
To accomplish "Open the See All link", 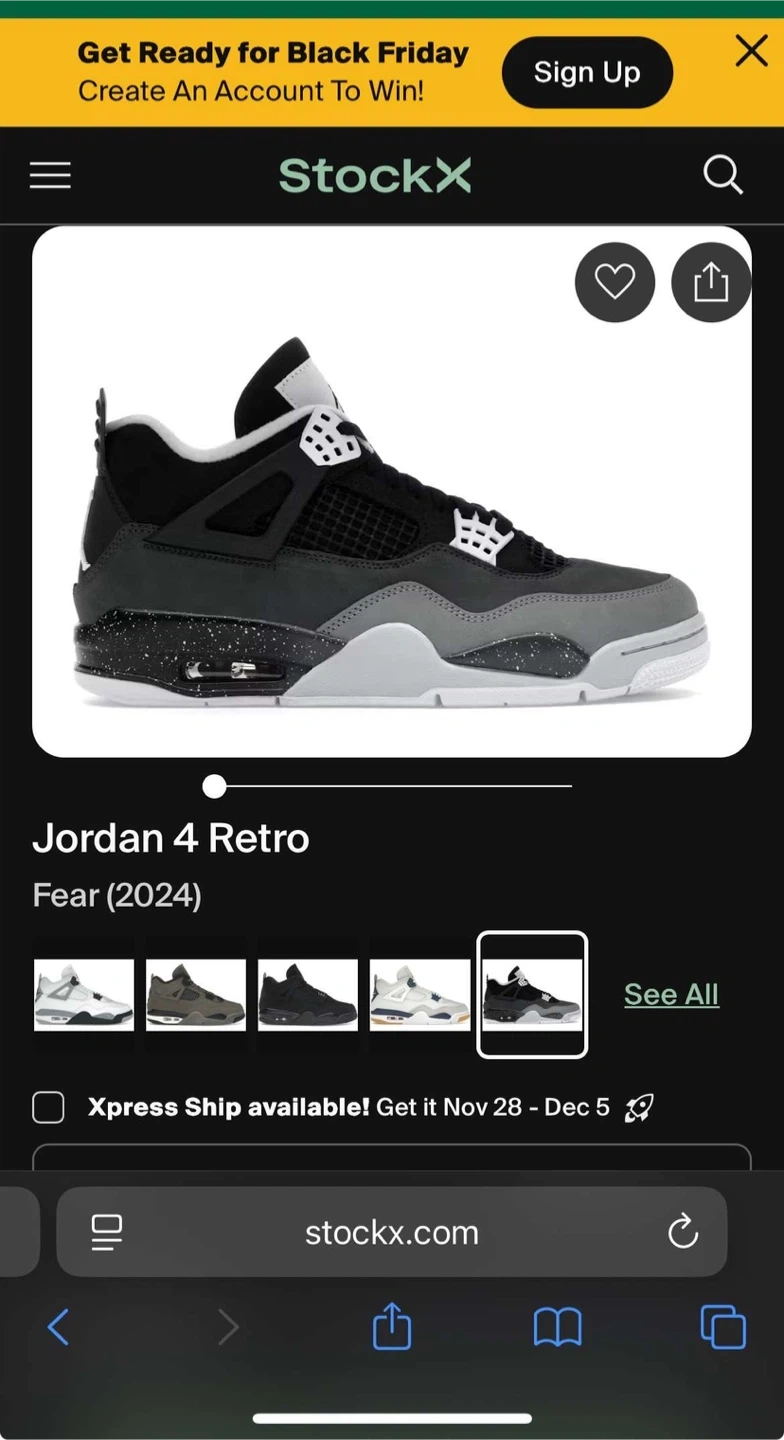I will click(x=671, y=994).
